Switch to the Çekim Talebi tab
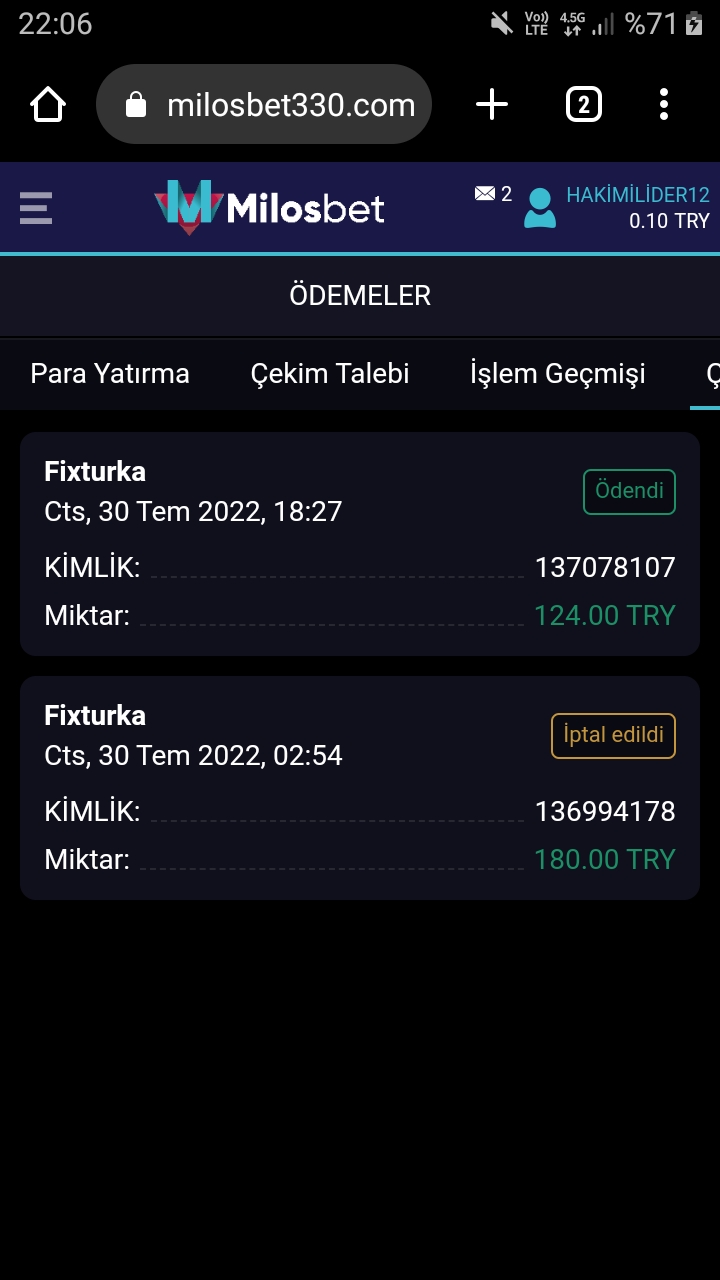This screenshot has height=1280, width=720. (330, 374)
